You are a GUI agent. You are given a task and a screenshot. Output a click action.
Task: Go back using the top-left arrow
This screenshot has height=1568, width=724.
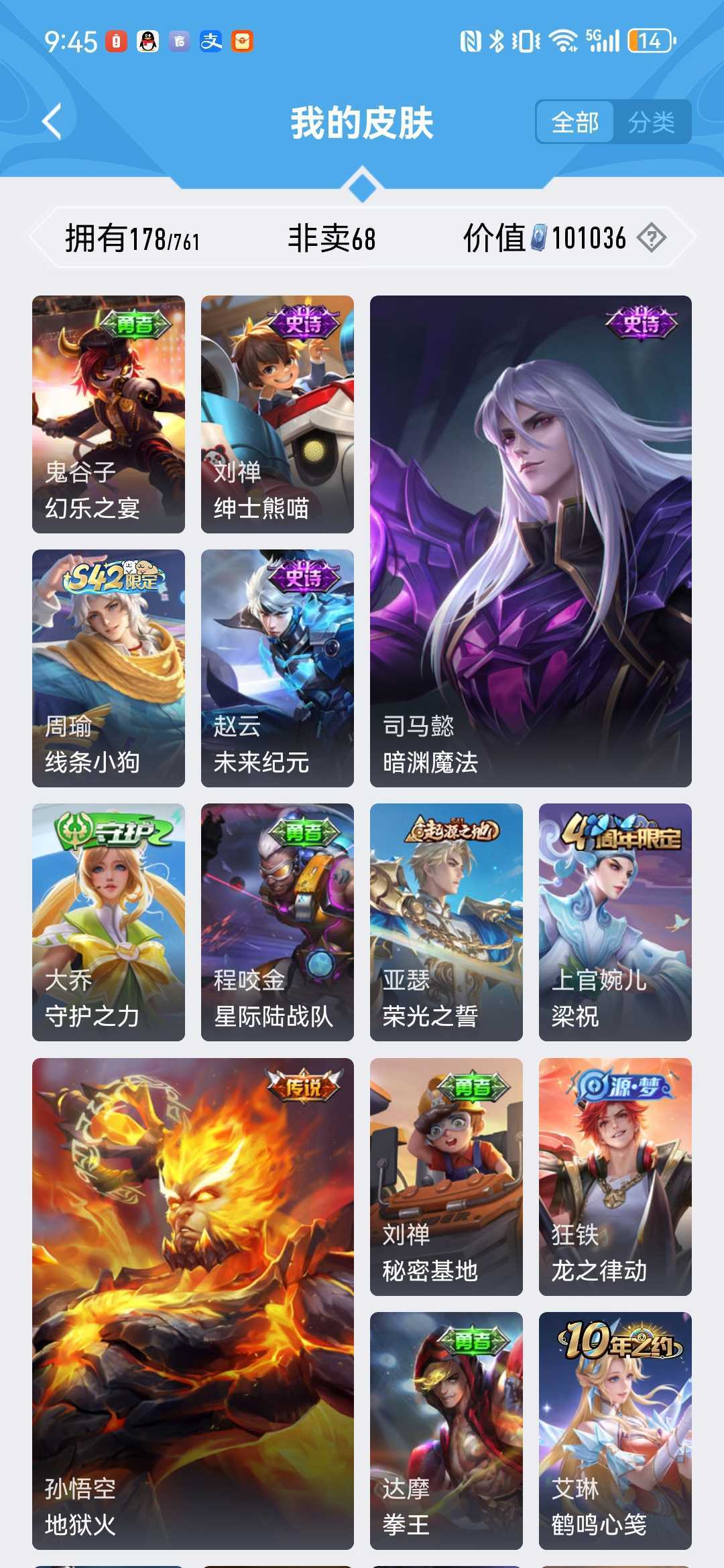point(52,122)
